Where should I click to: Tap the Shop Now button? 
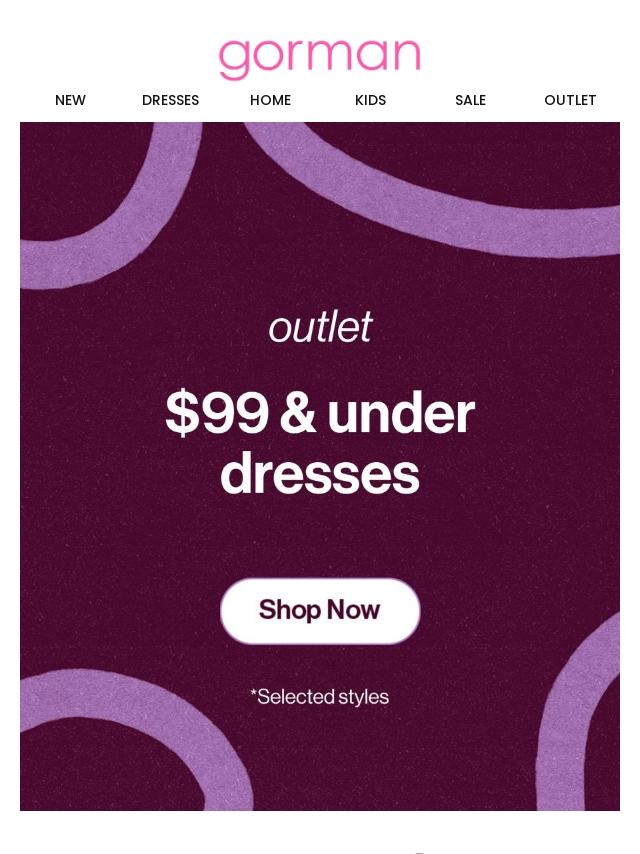click(x=320, y=610)
